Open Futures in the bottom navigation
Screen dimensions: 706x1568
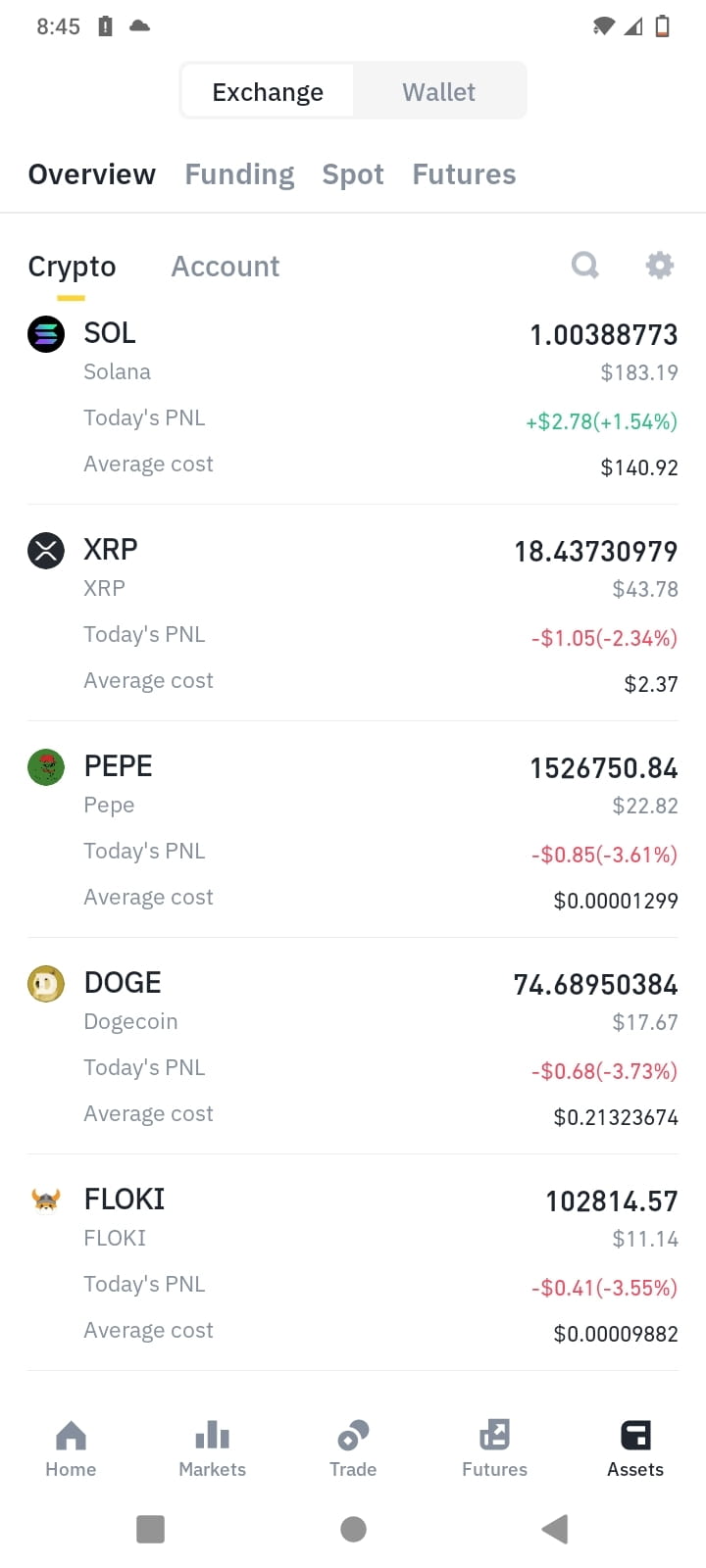point(494,1448)
